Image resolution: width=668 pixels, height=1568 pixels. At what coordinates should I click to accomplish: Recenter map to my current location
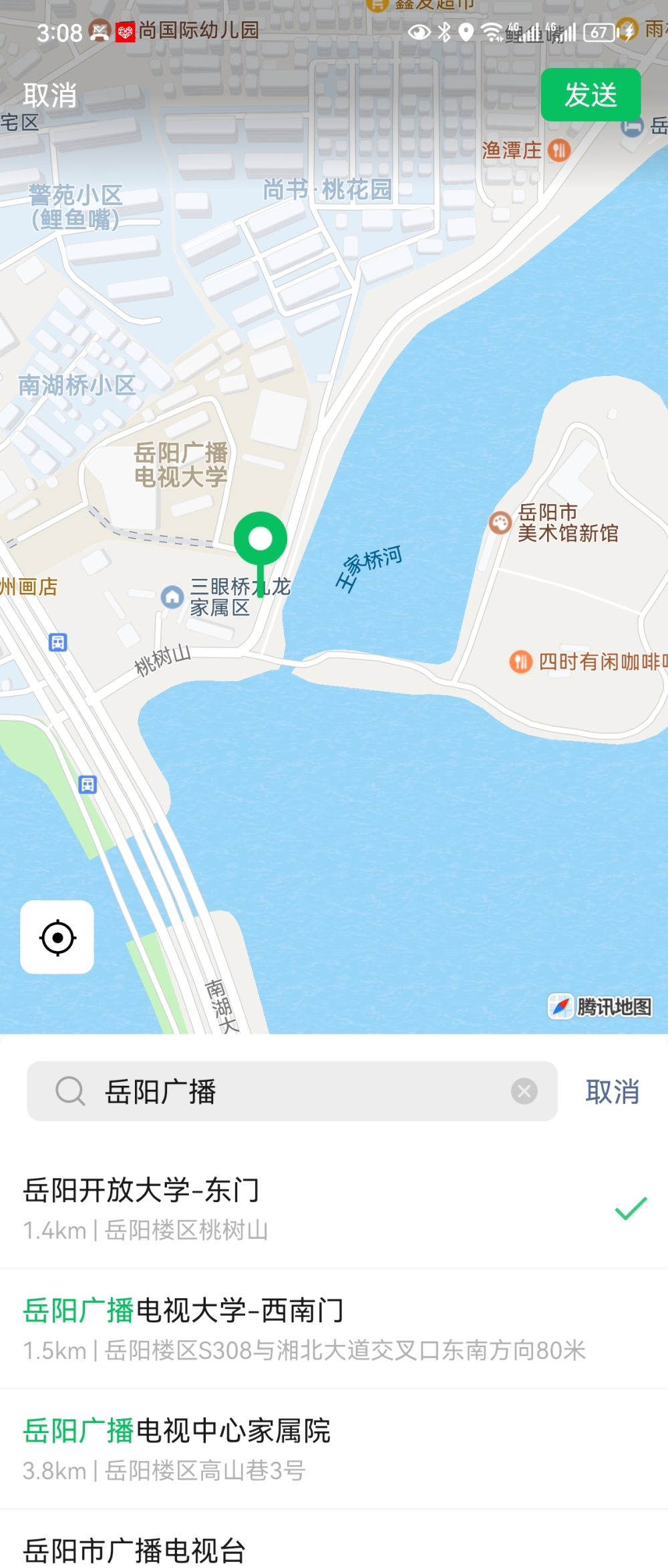pyautogui.click(x=57, y=937)
